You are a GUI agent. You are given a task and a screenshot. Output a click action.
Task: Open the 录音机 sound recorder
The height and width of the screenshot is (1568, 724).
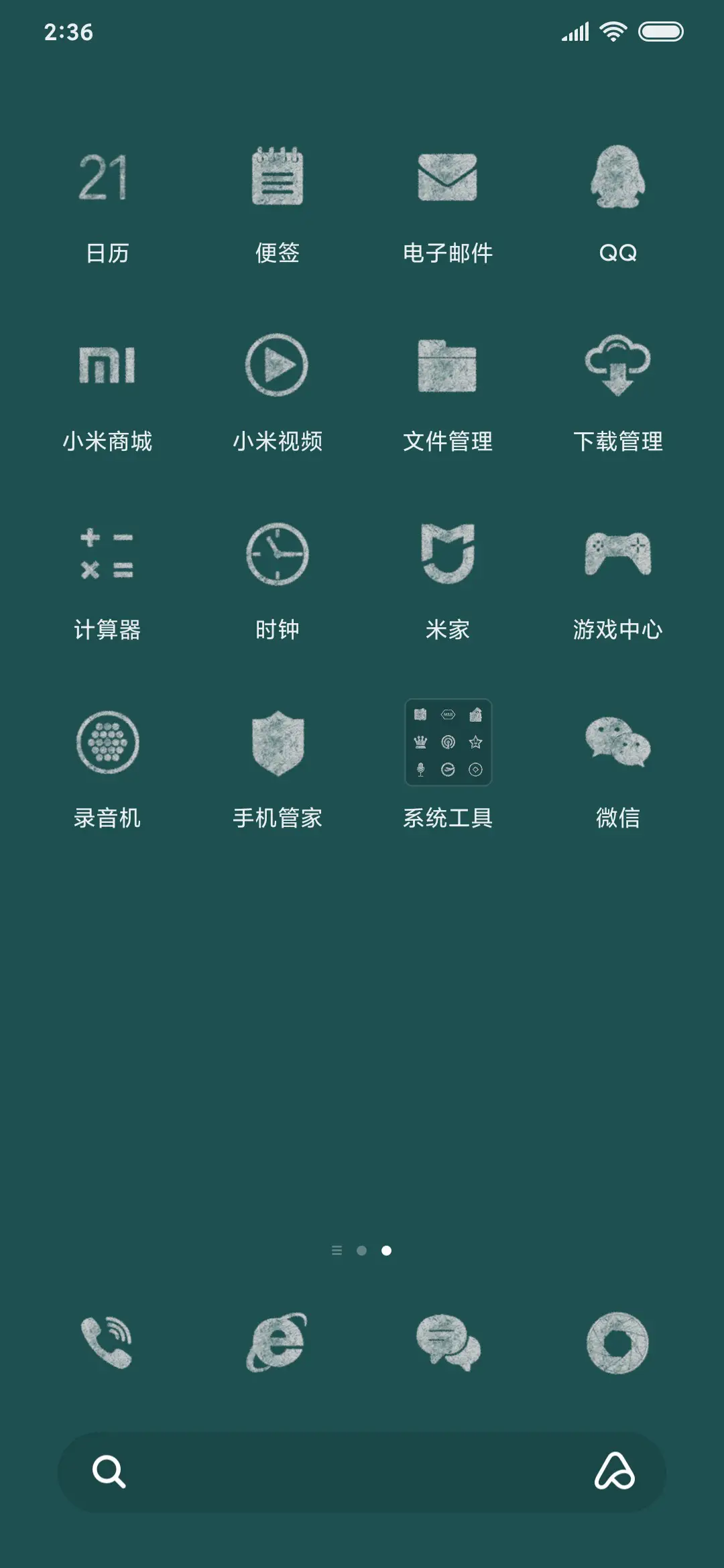coord(107,744)
